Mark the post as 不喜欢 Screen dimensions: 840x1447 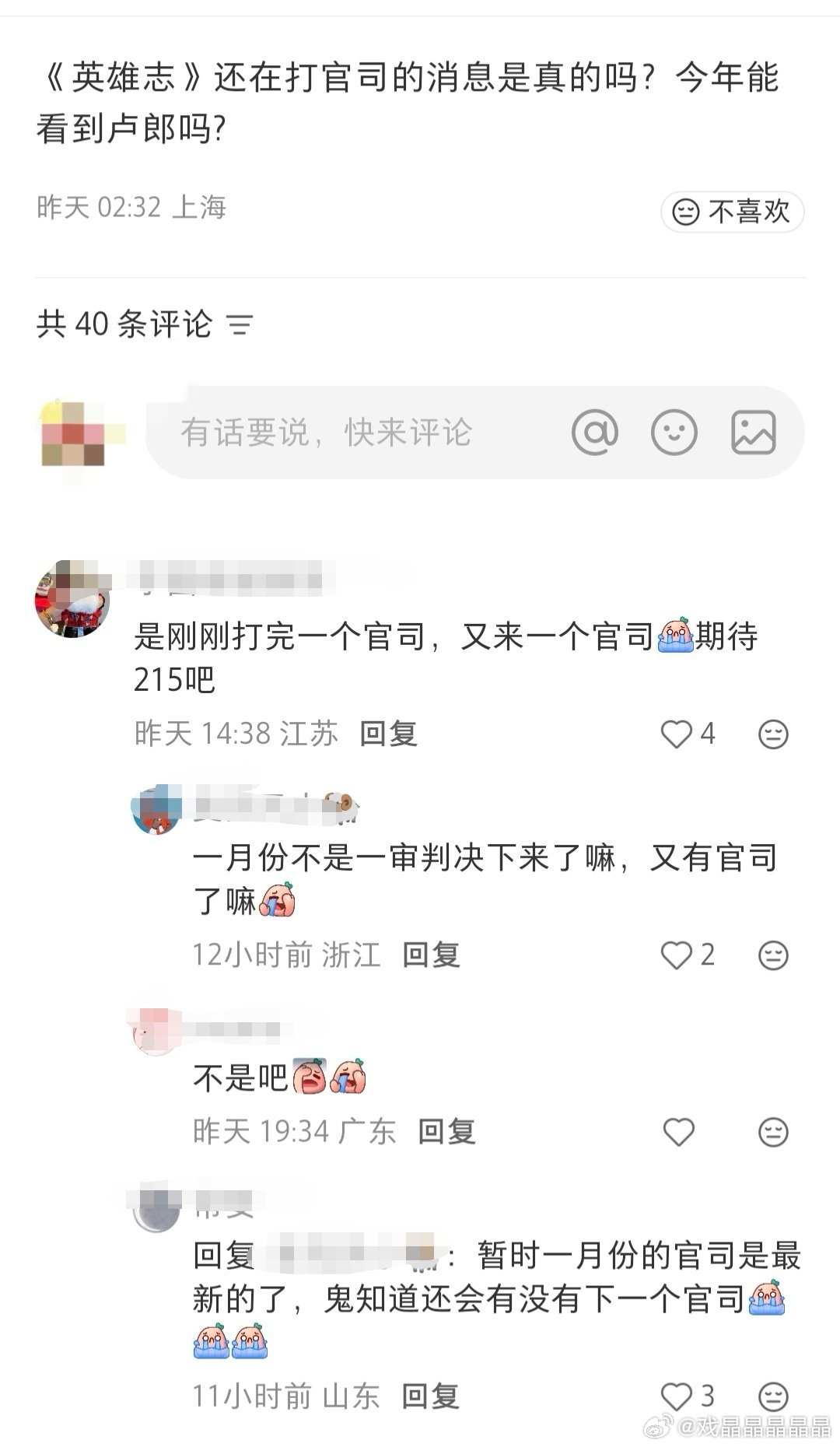click(x=730, y=212)
